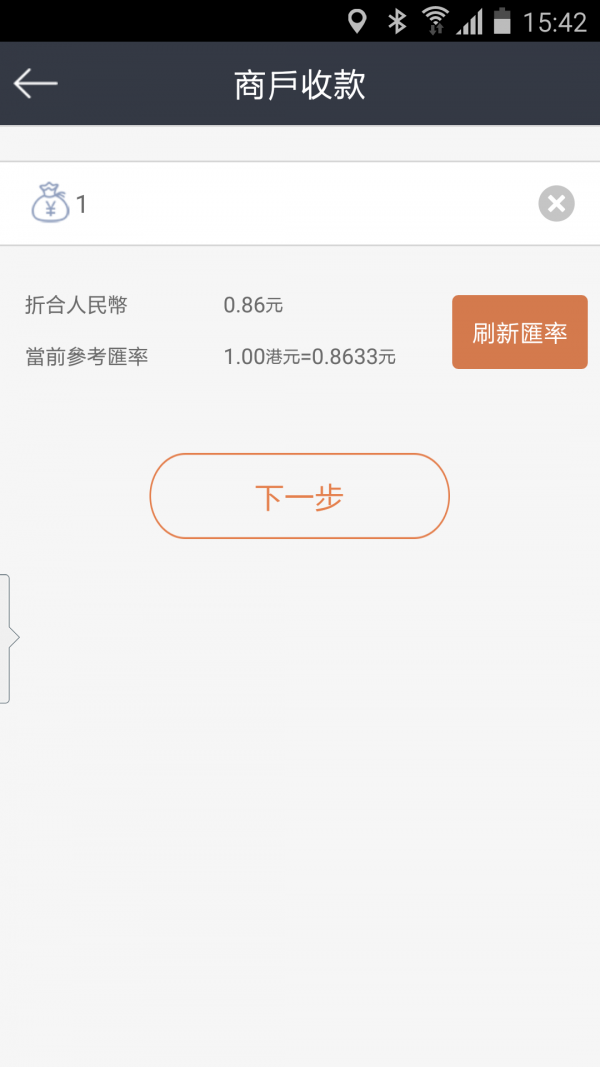Proceed with 下一步 button

click(x=299, y=497)
